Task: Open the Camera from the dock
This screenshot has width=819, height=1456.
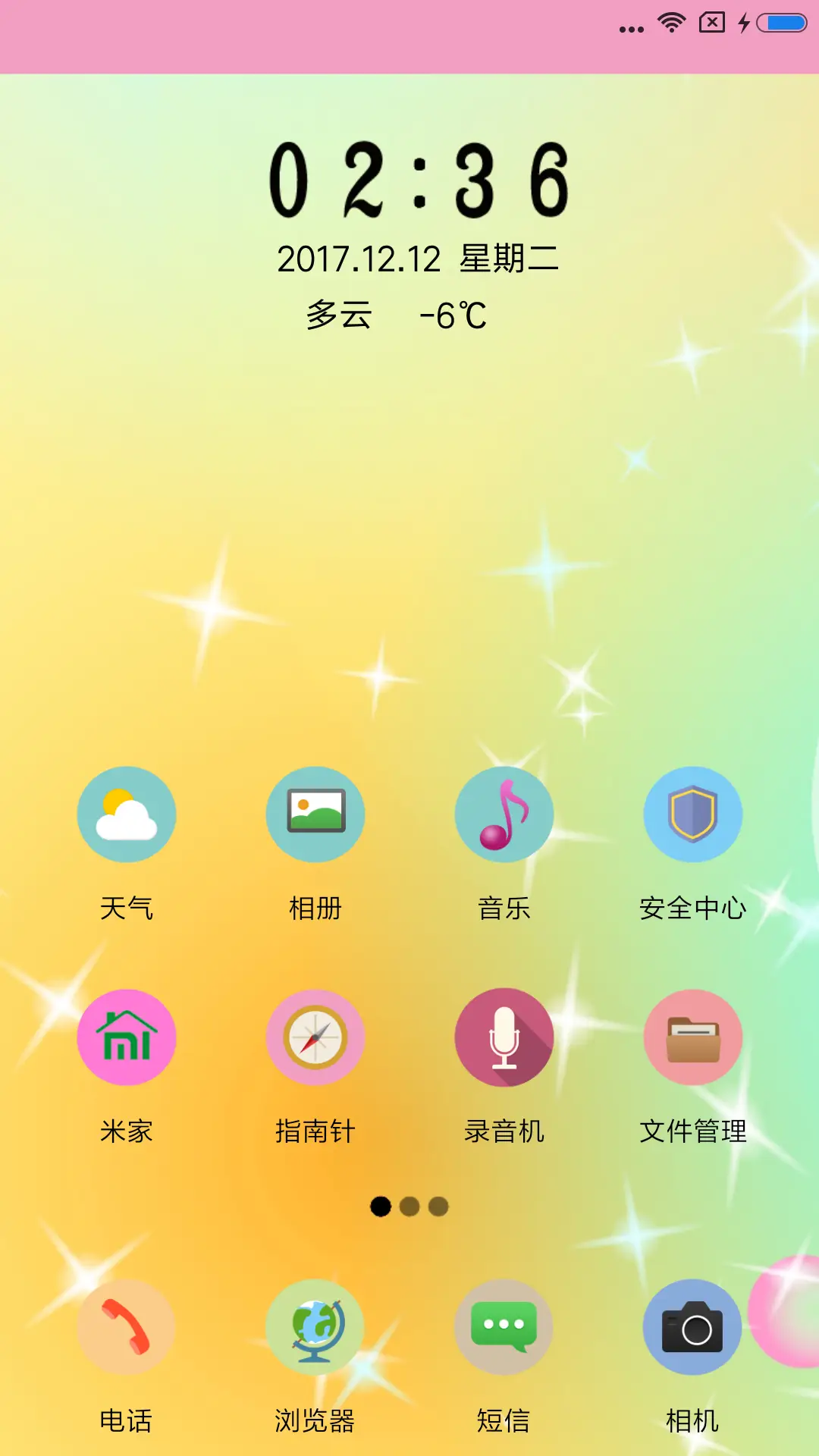Action: click(x=692, y=1327)
